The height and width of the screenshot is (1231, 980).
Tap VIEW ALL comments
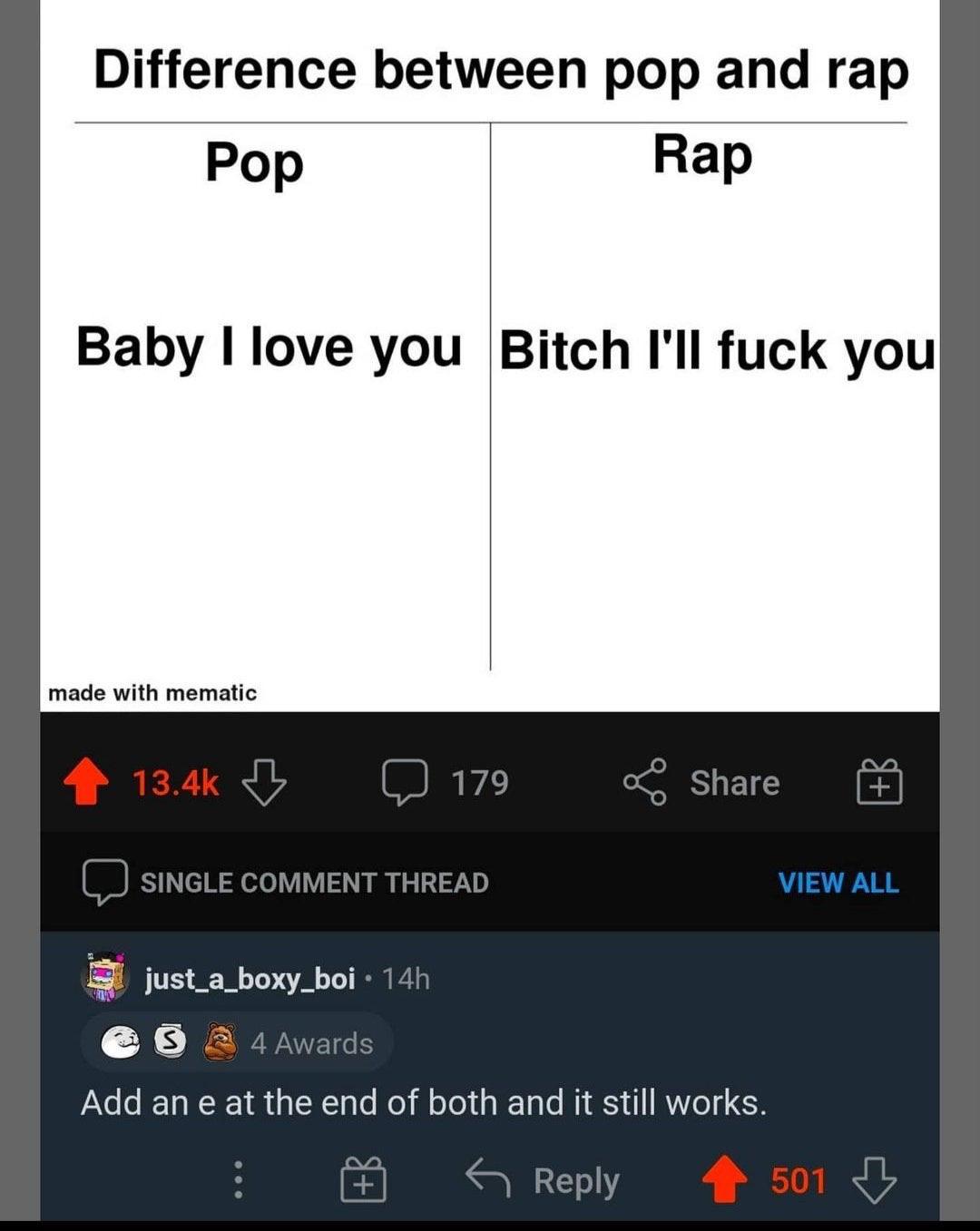[838, 883]
